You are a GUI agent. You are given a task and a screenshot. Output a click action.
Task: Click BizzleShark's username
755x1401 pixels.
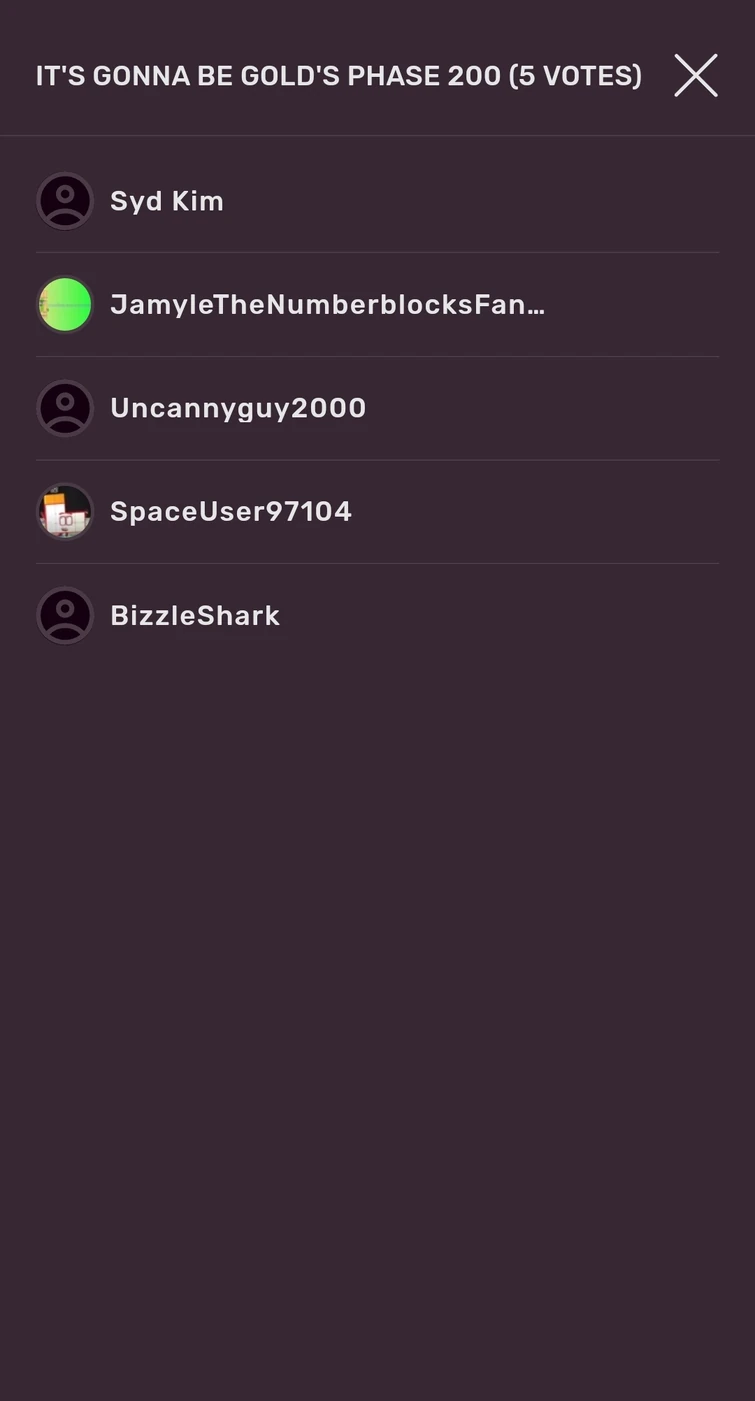(x=195, y=615)
